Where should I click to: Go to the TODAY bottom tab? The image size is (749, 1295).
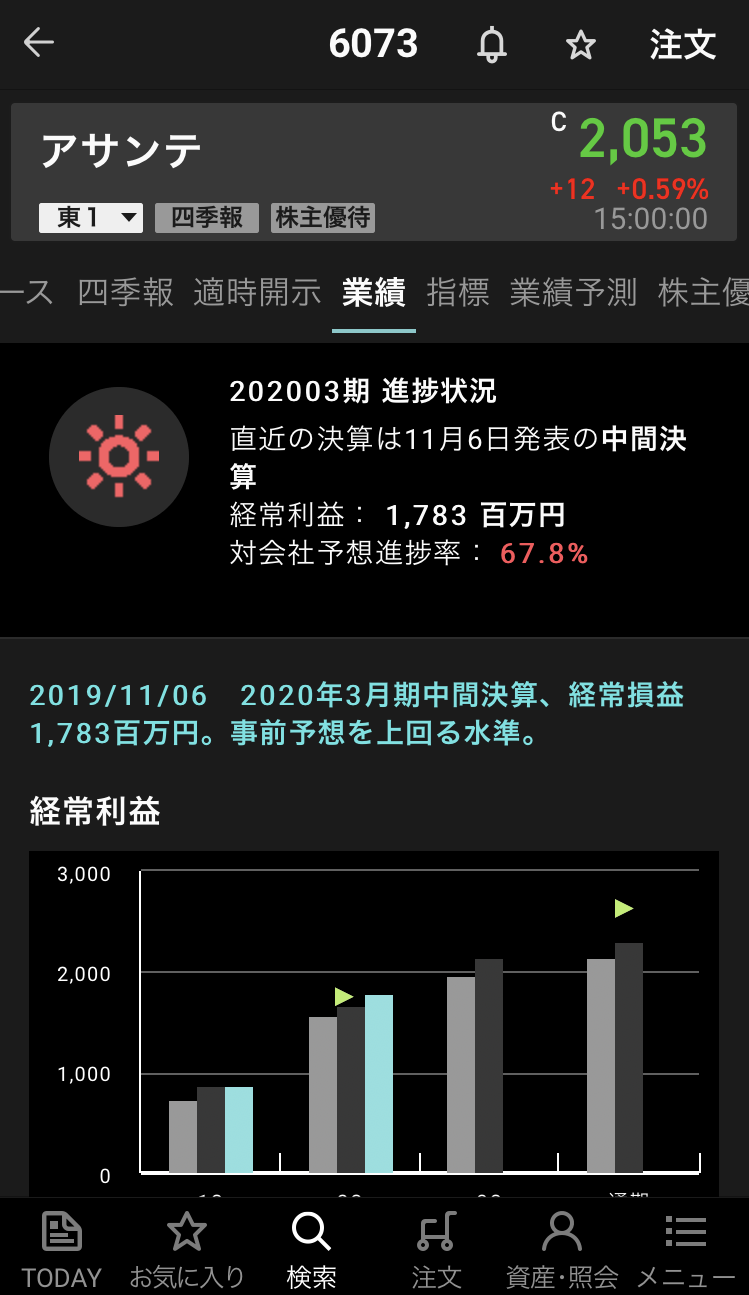[x=62, y=1249]
